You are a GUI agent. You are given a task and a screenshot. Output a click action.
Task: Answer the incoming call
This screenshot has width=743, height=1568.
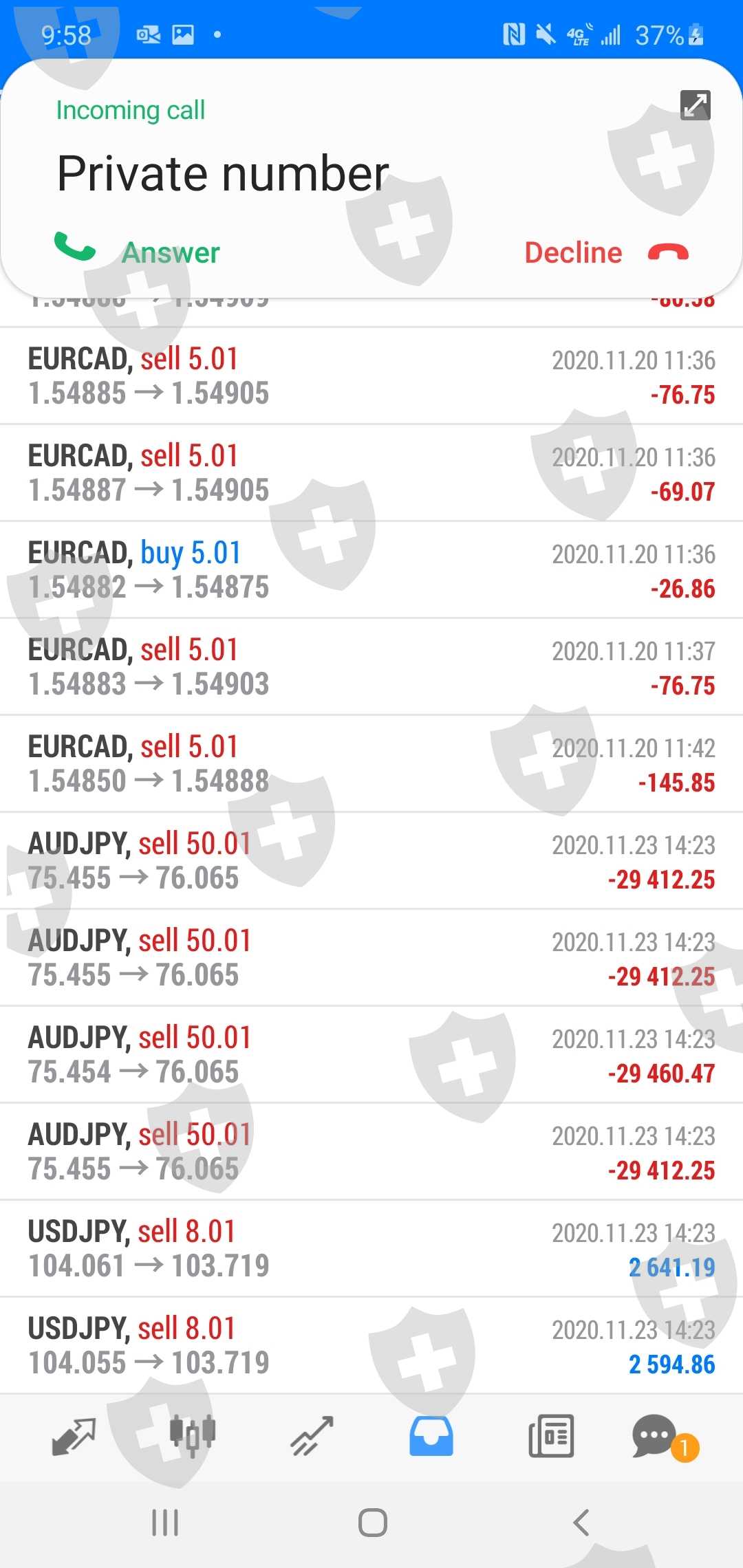point(138,252)
